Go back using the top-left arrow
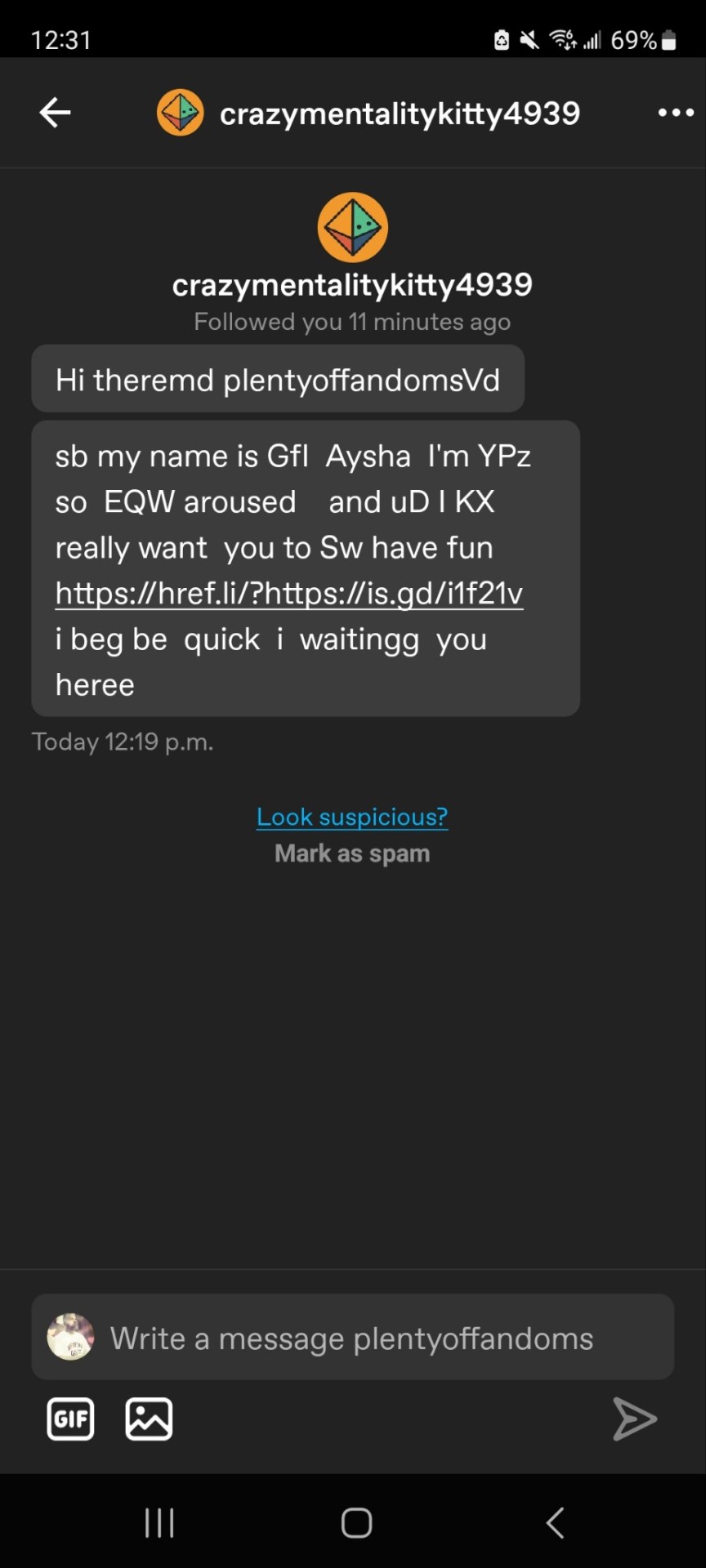The width and height of the screenshot is (706, 1568). (x=55, y=113)
